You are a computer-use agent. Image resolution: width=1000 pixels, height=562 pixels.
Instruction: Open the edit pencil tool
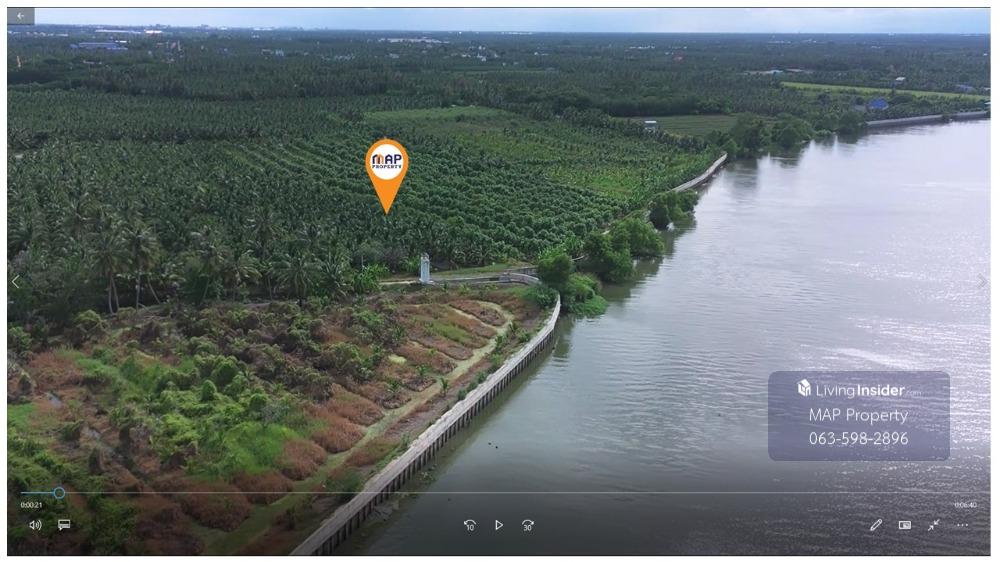tap(876, 525)
